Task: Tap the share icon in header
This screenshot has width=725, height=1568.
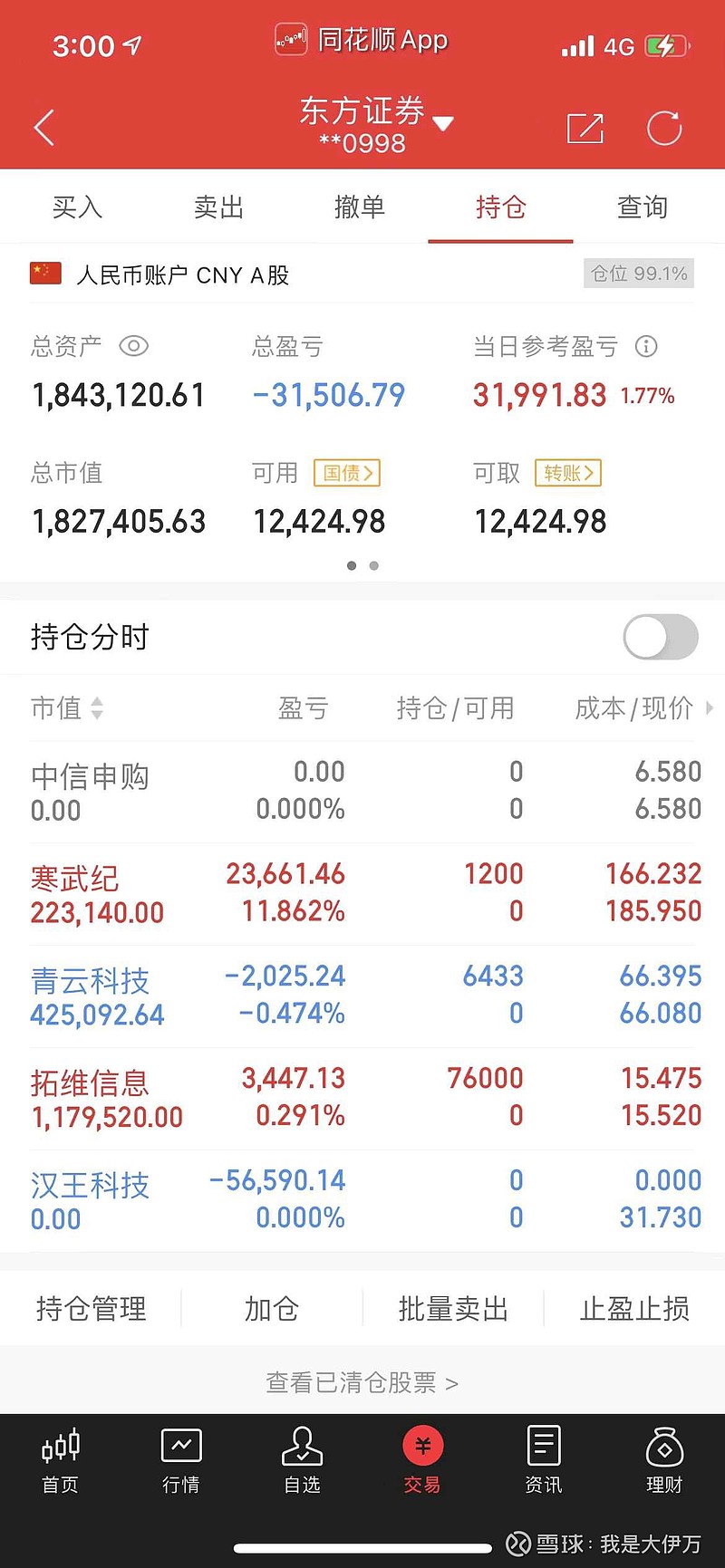Action: coord(585,128)
